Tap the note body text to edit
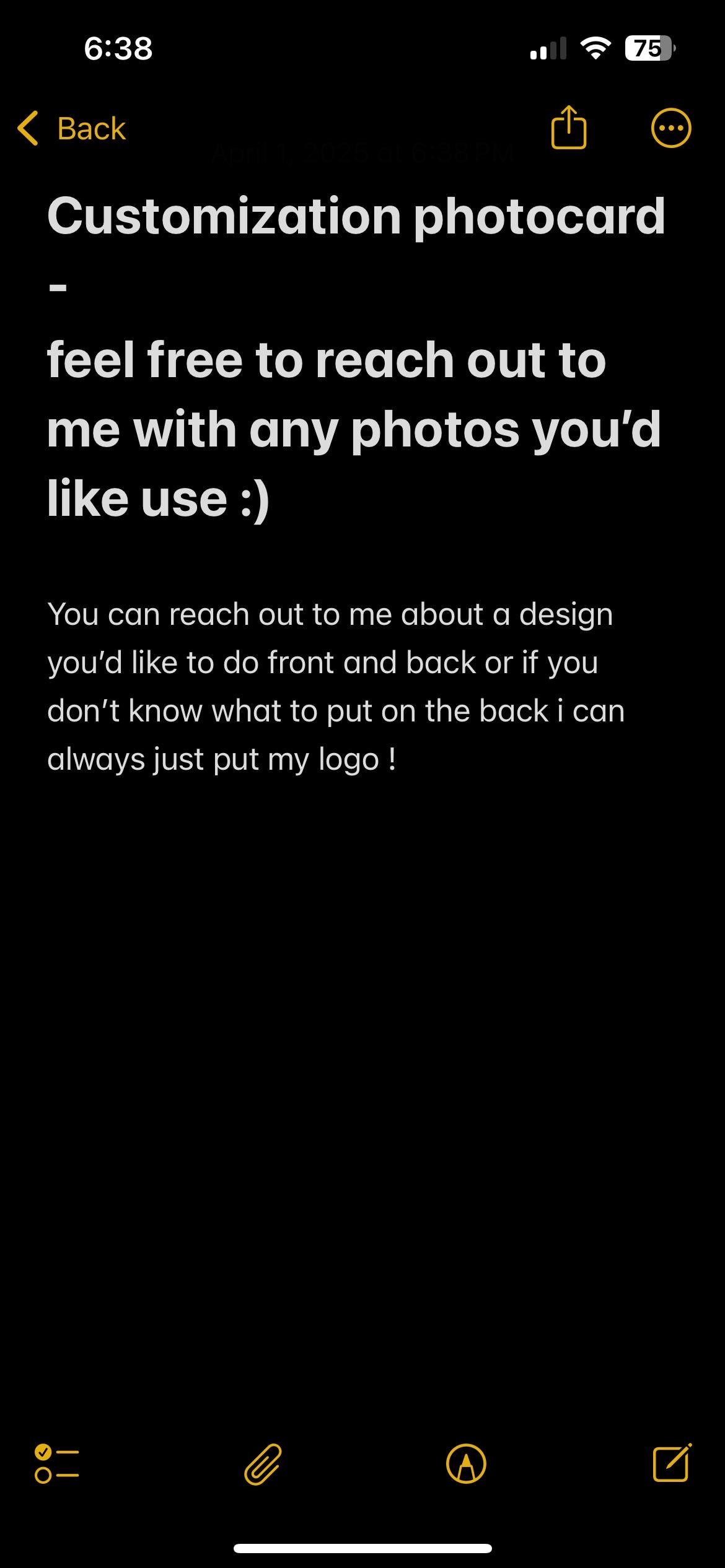 tap(336, 686)
